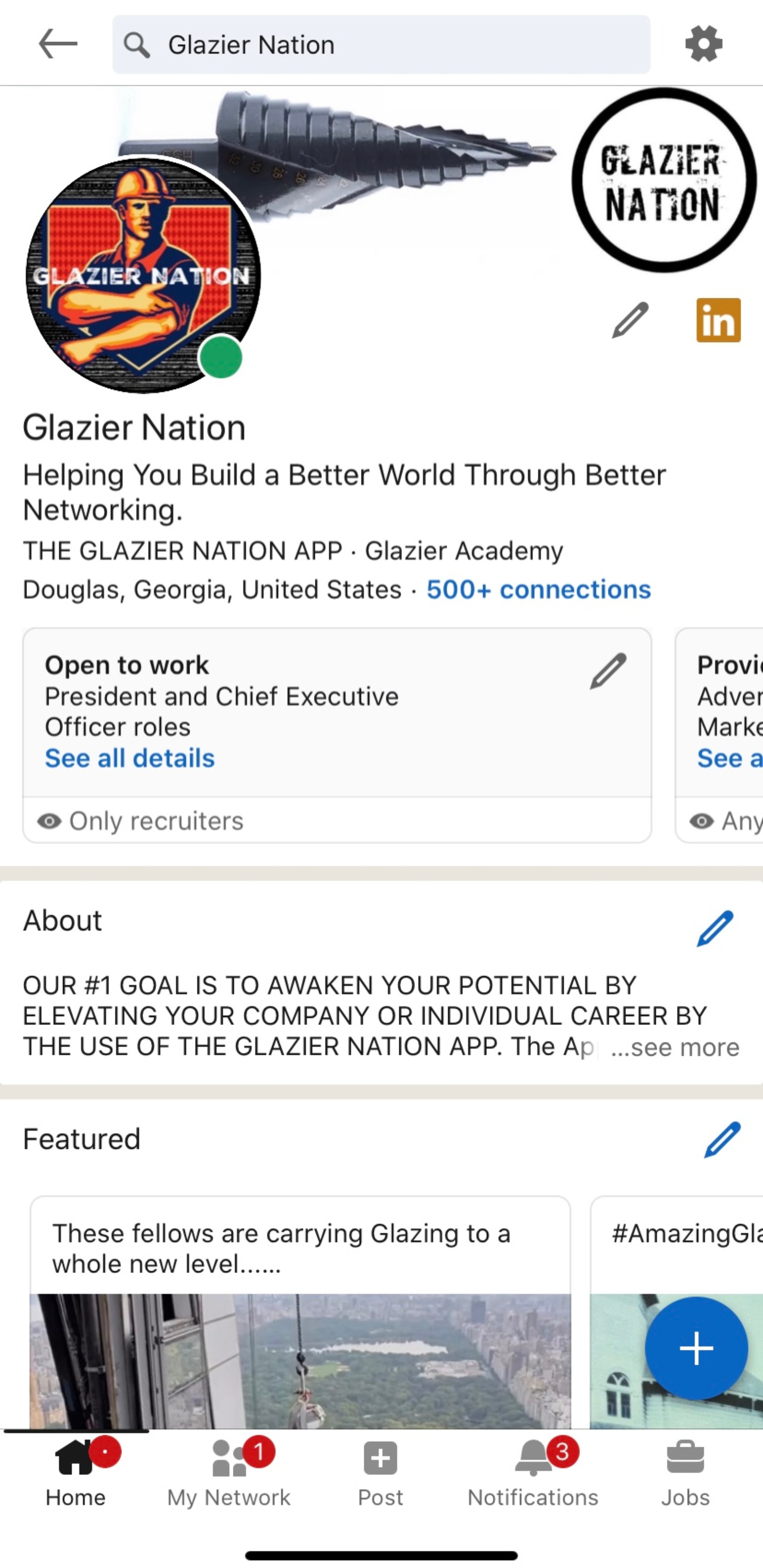Go back using the top arrow

[58, 44]
